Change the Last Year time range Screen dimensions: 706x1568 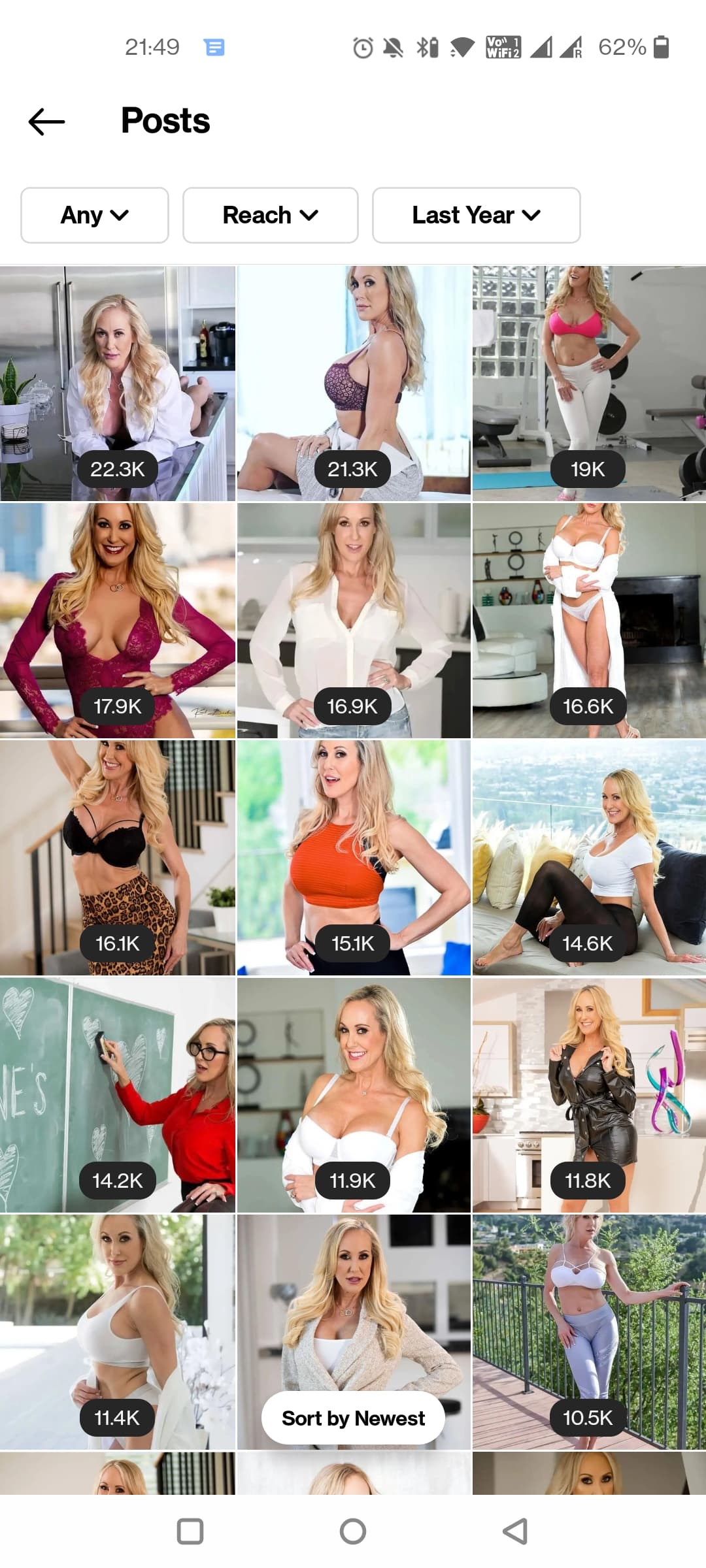476,215
